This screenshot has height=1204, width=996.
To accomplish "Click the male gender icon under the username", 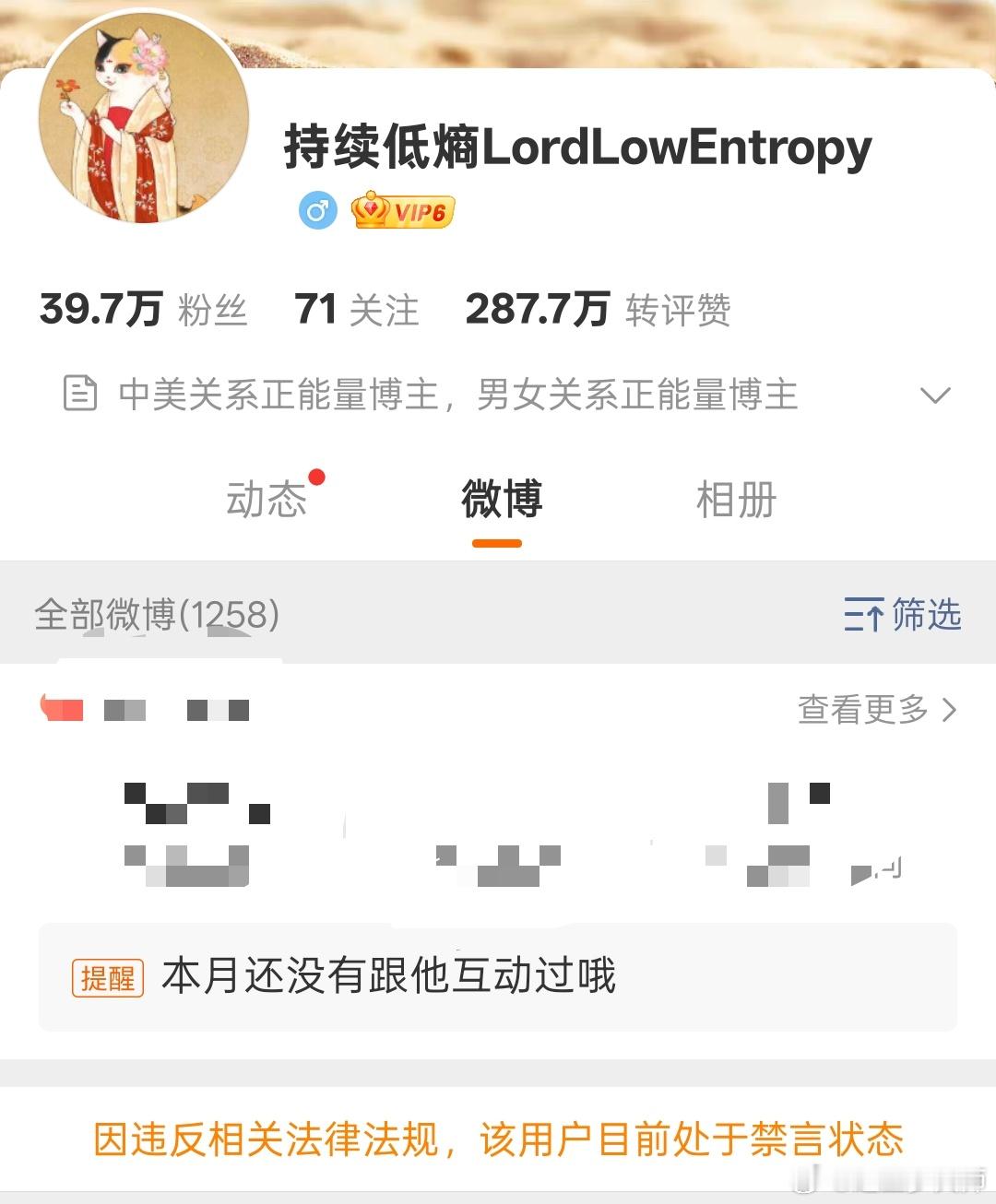I will point(317,212).
